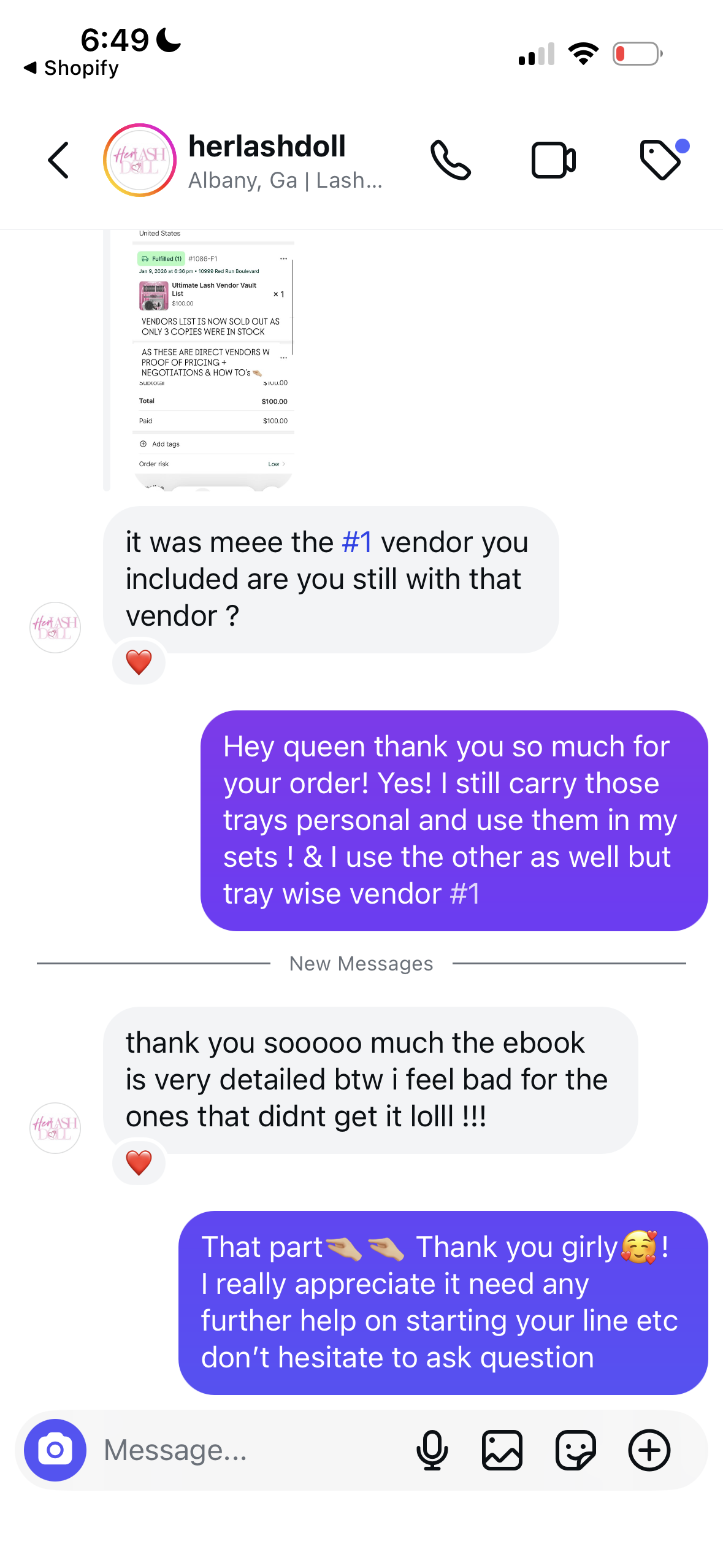
Task: Tap #1 hashtag in the purple reply
Action: click(465, 894)
